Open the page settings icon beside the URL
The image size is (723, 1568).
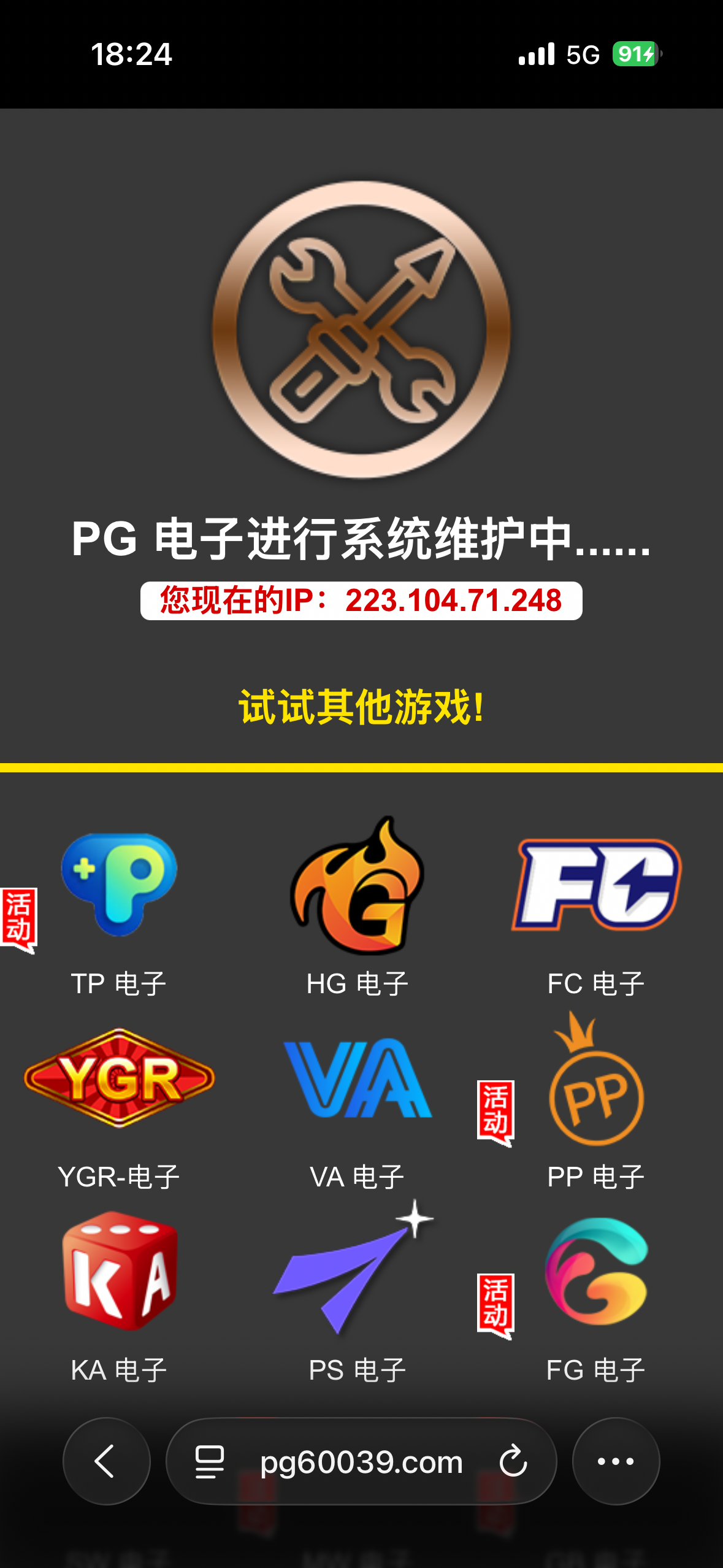tap(209, 1461)
